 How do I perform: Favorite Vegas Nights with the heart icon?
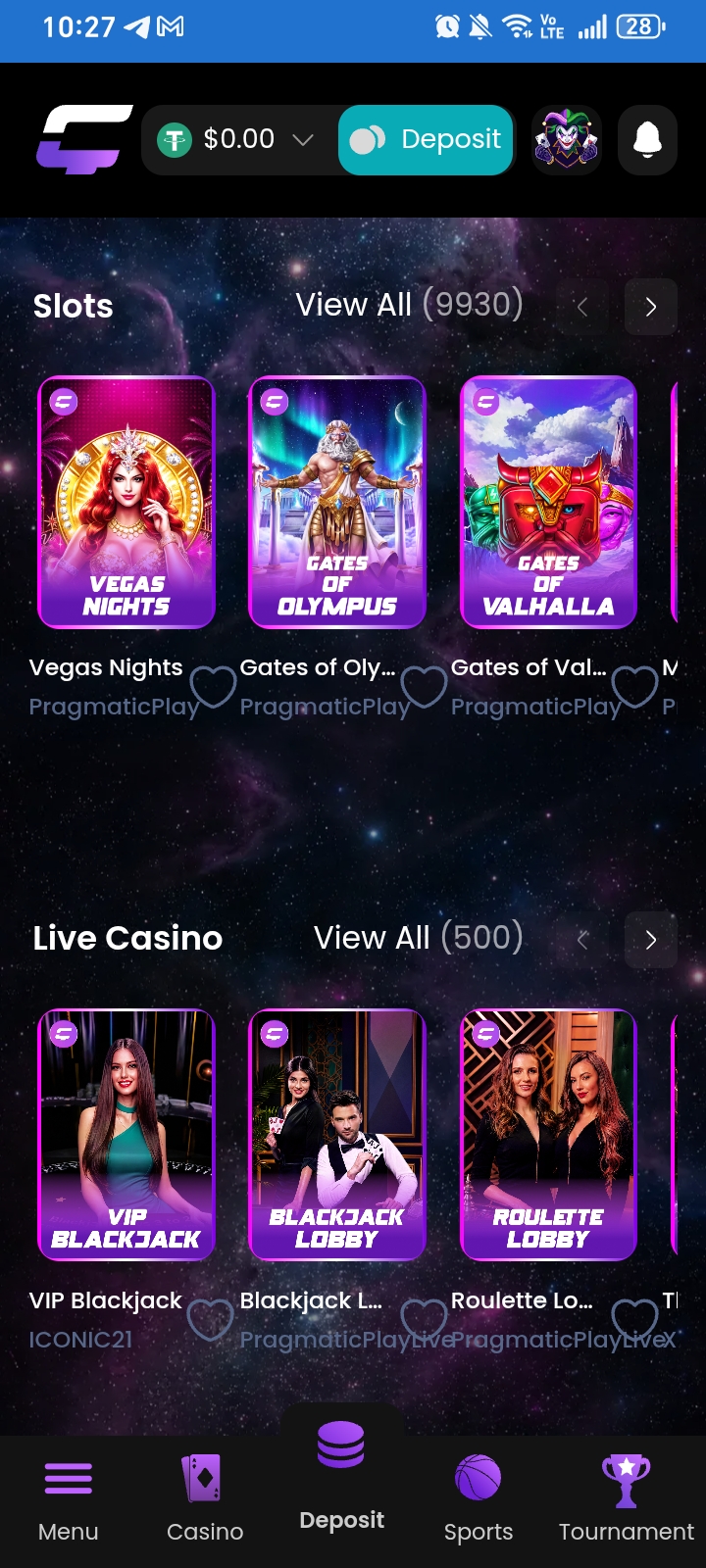(x=212, y=688)
